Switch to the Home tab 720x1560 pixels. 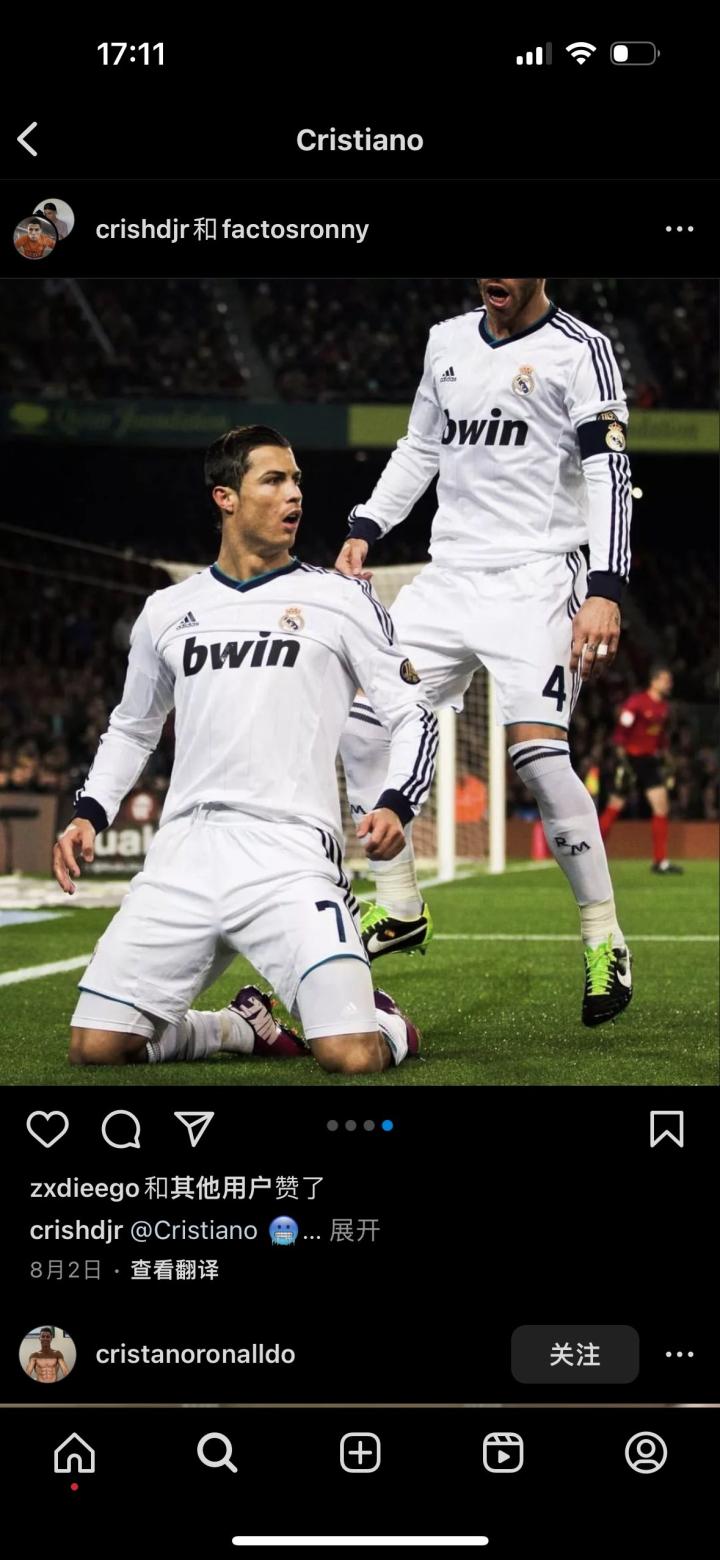(74, 1452)
